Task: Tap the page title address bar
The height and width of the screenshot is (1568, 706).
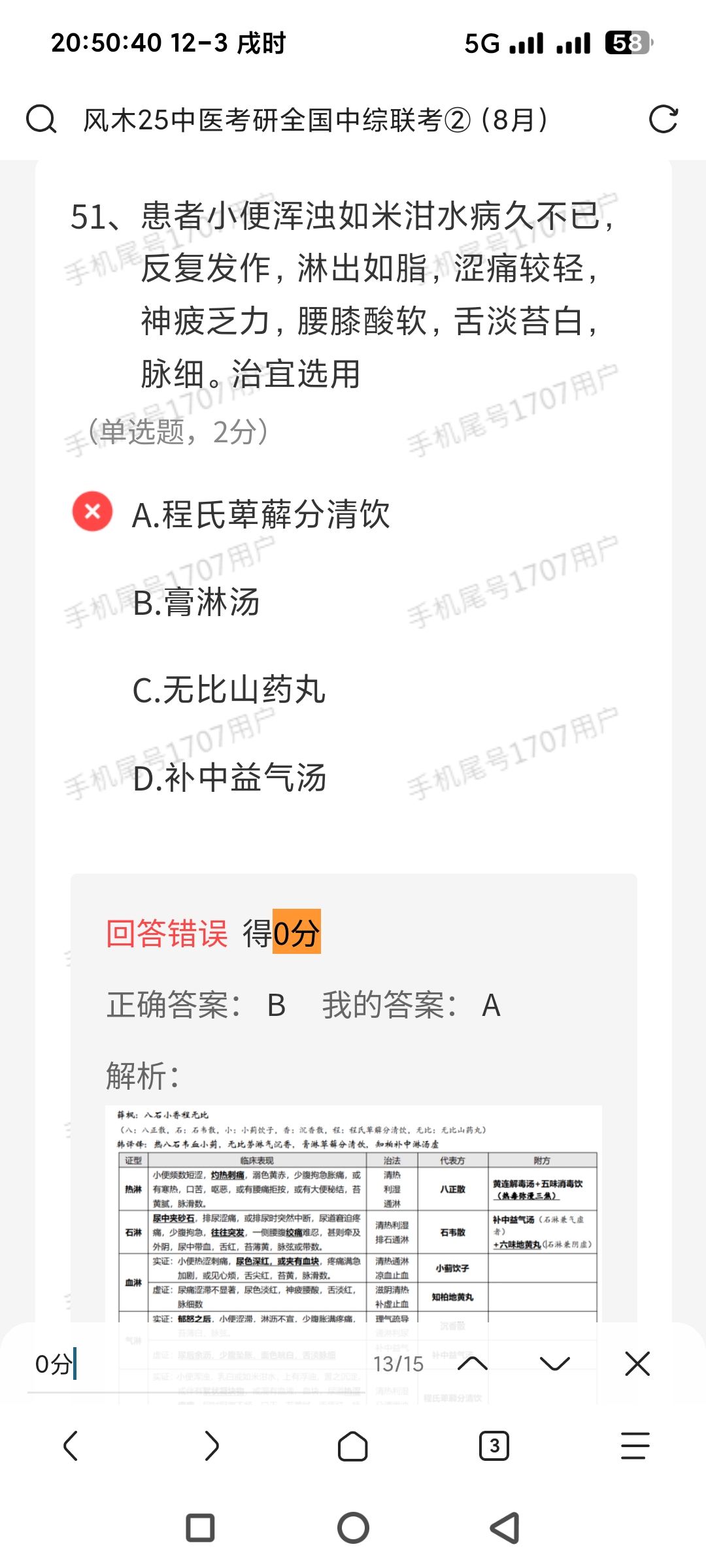Action: click(x=316, y=120)
